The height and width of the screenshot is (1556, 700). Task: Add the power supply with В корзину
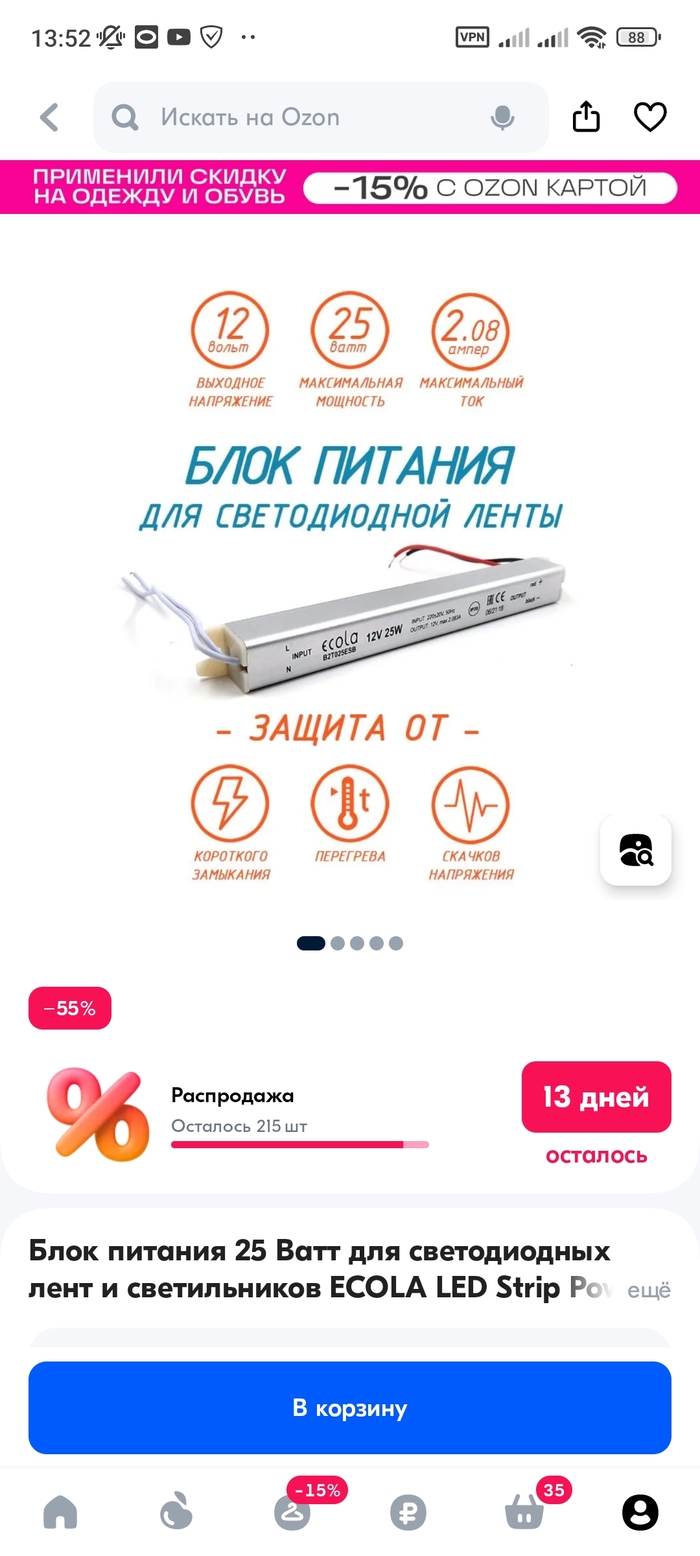tap(350, 1408)
